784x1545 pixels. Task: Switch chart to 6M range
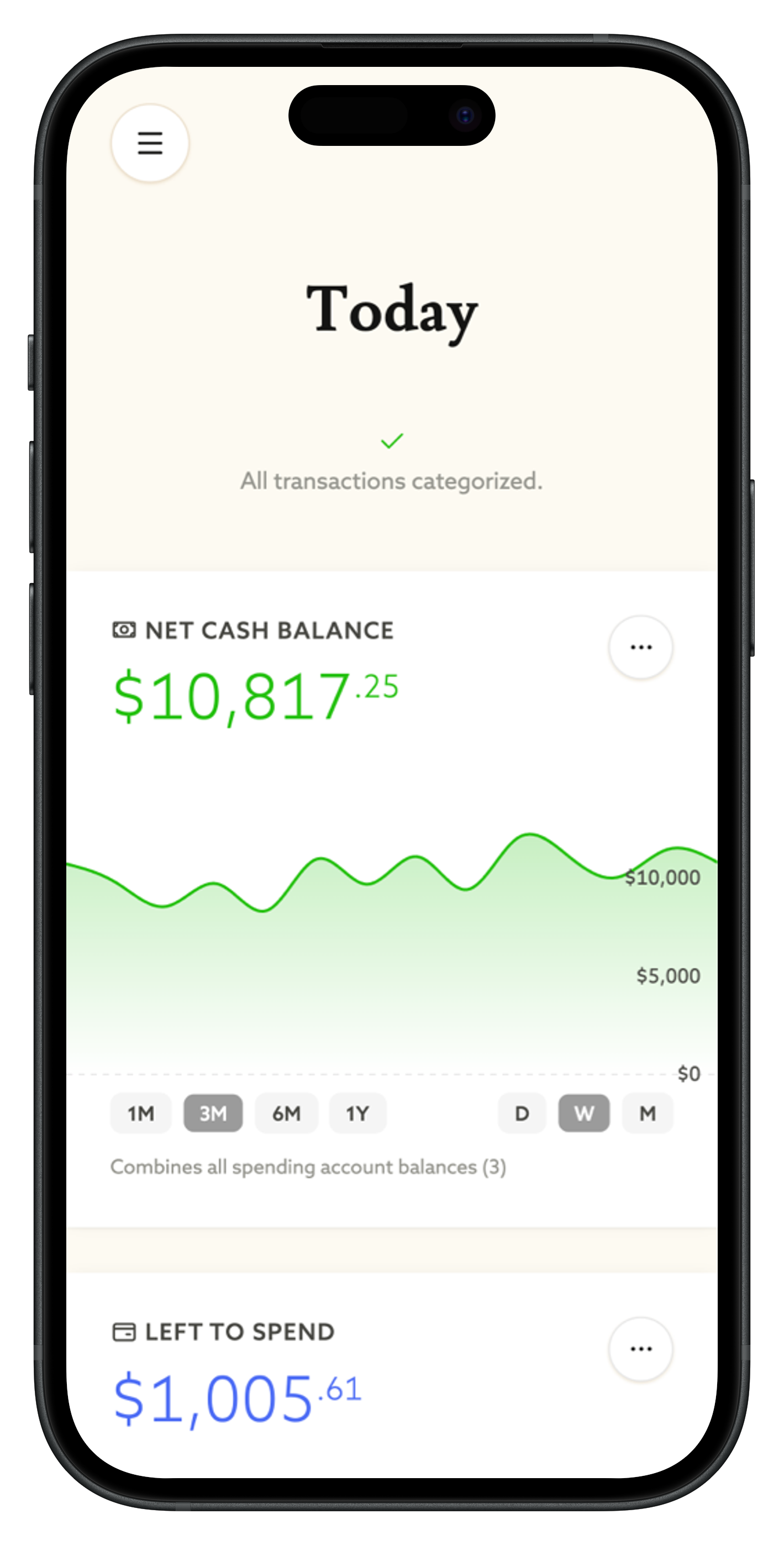coord(286,1114)
